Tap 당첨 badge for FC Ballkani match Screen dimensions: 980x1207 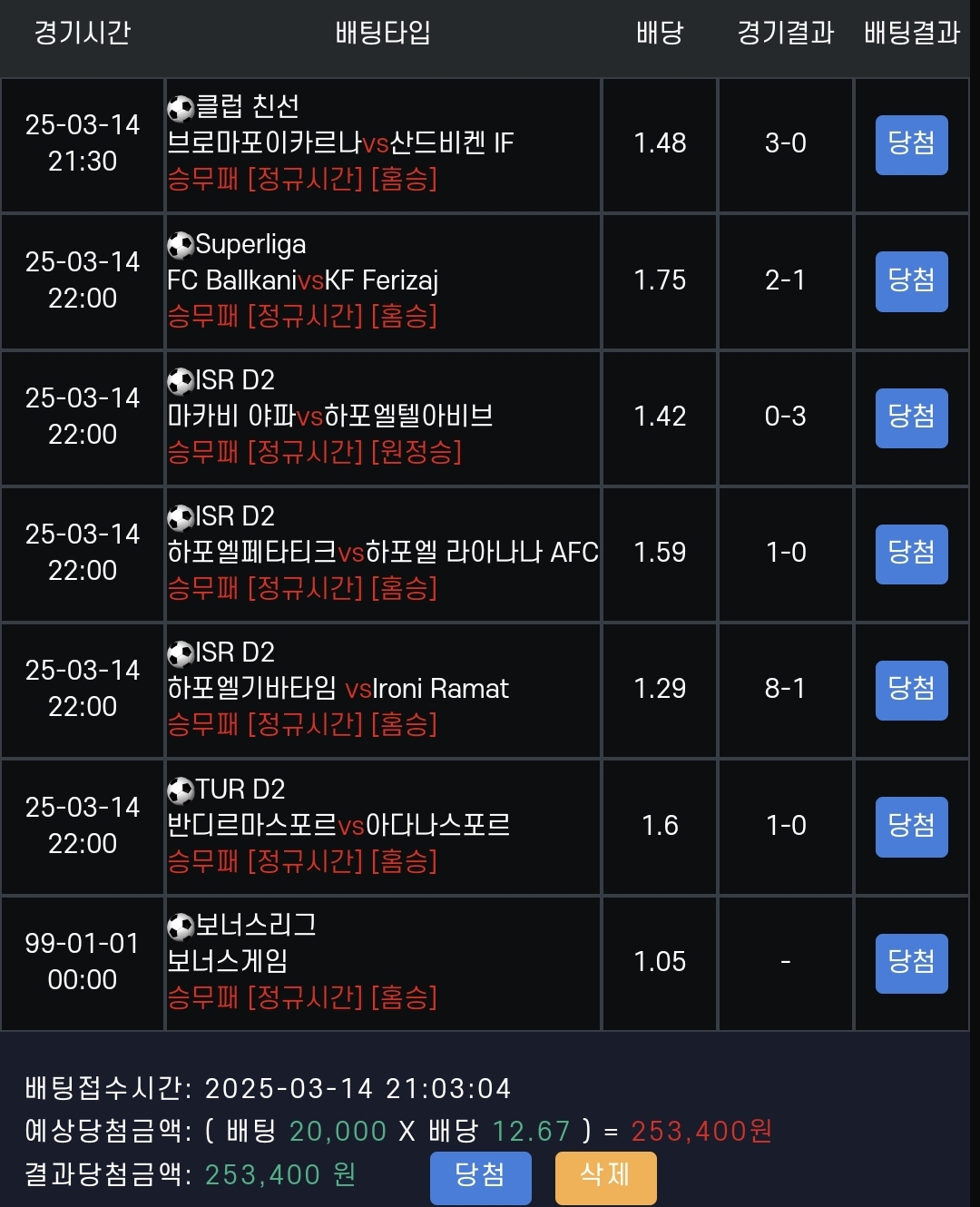[x=911, y=281]
